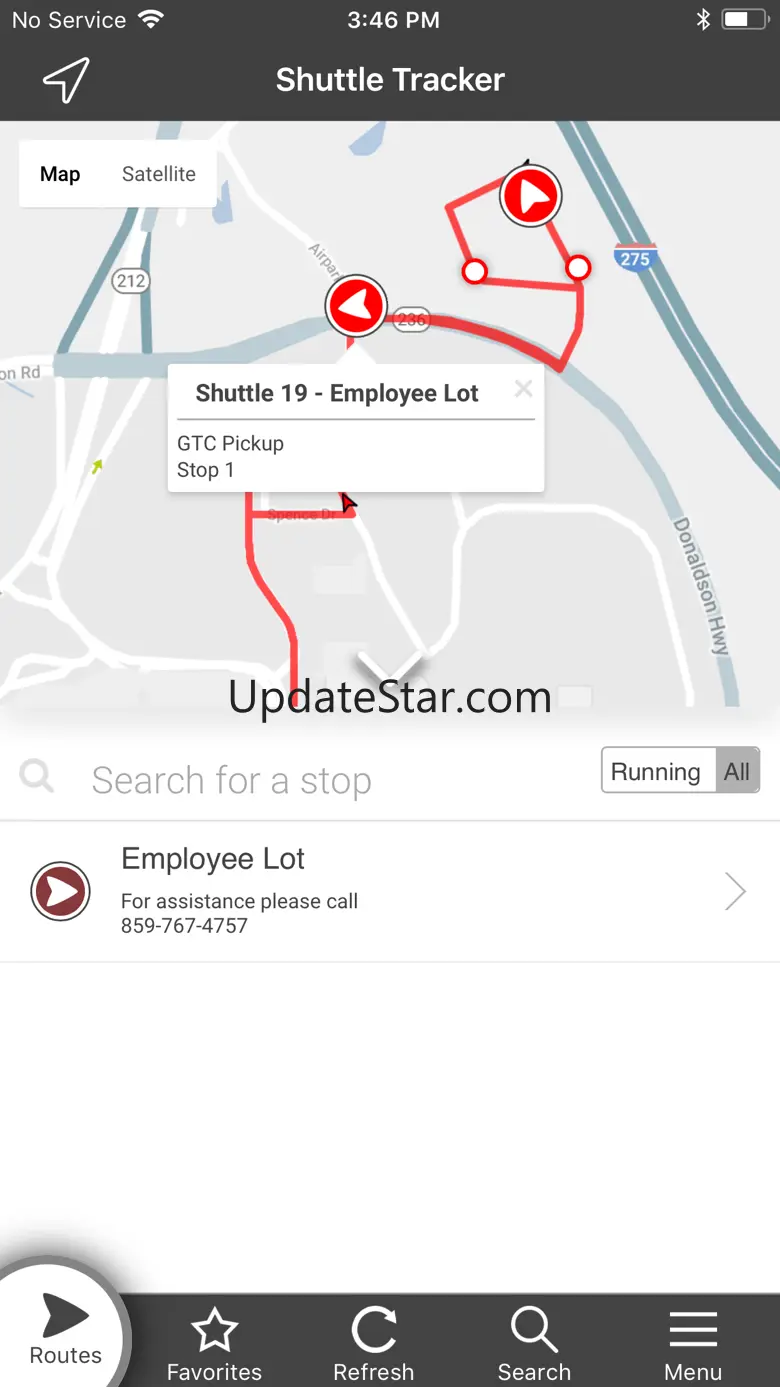Open the Employee Lot route
The height and width of the screenshot is (1387, 780).
coord(390,891)
